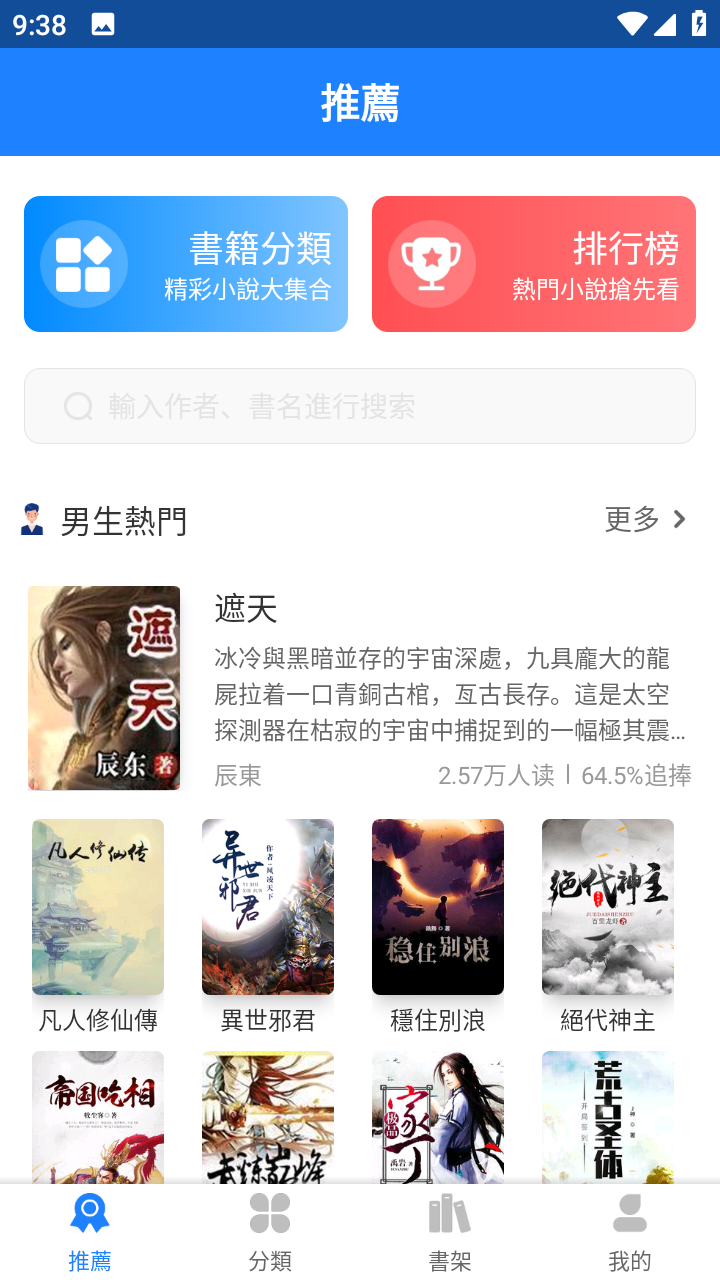The image size is (720, 1280).
Task: Go to the 我的 profile tab
Action: coord(630,1232)
